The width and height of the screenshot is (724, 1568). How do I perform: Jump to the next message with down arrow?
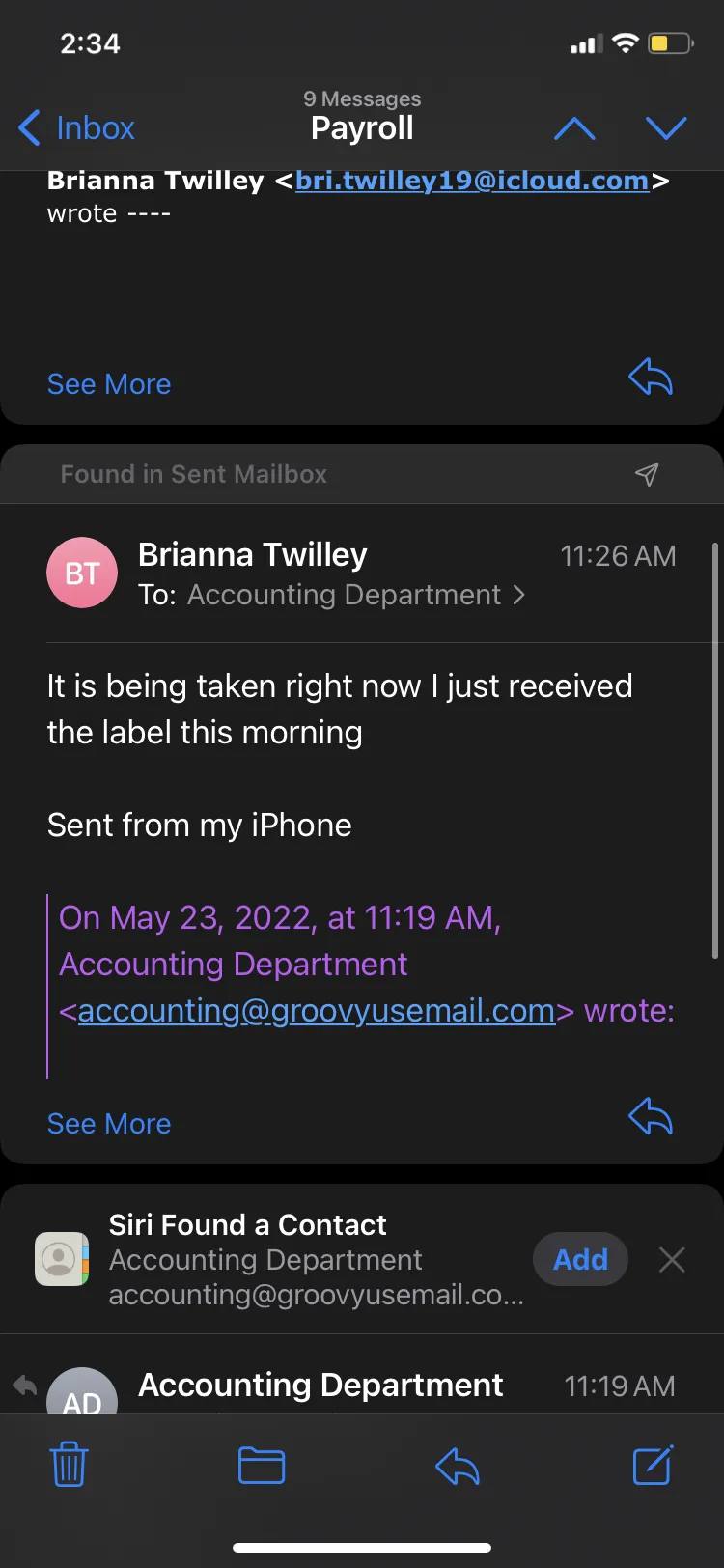[666, 127]
